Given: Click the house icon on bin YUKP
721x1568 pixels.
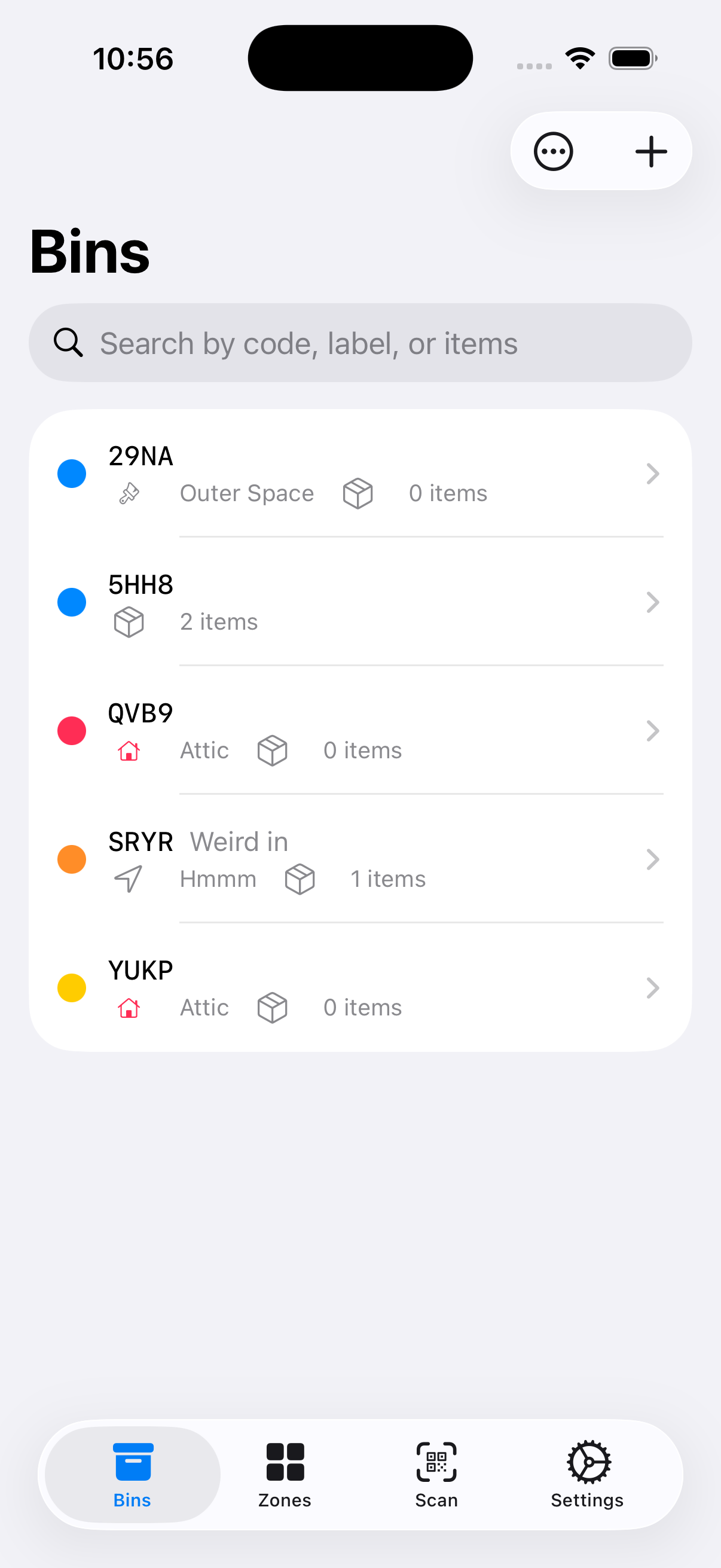Looking at the screenshot, I should 128,1008.
